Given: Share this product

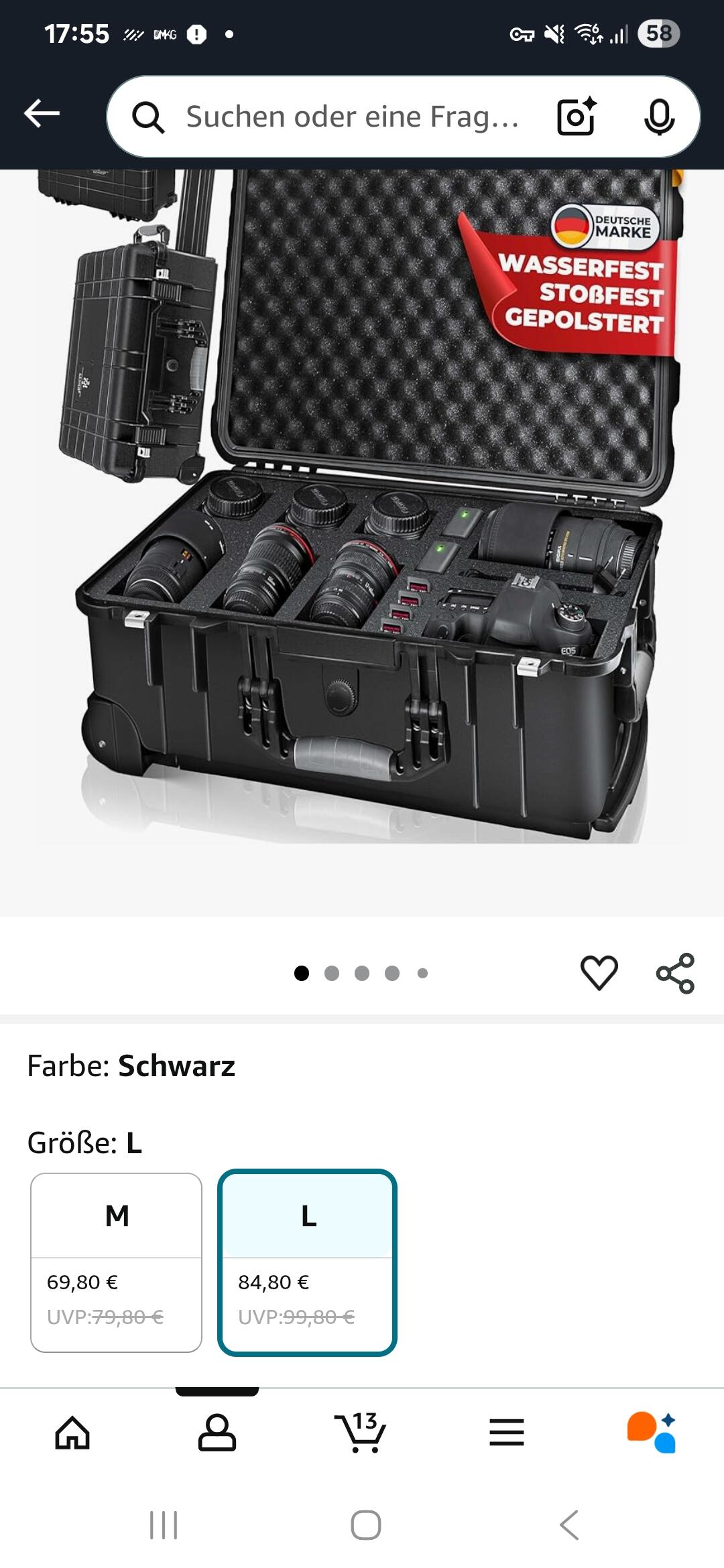Looking at the screenshot, I should tap(675, 973).
